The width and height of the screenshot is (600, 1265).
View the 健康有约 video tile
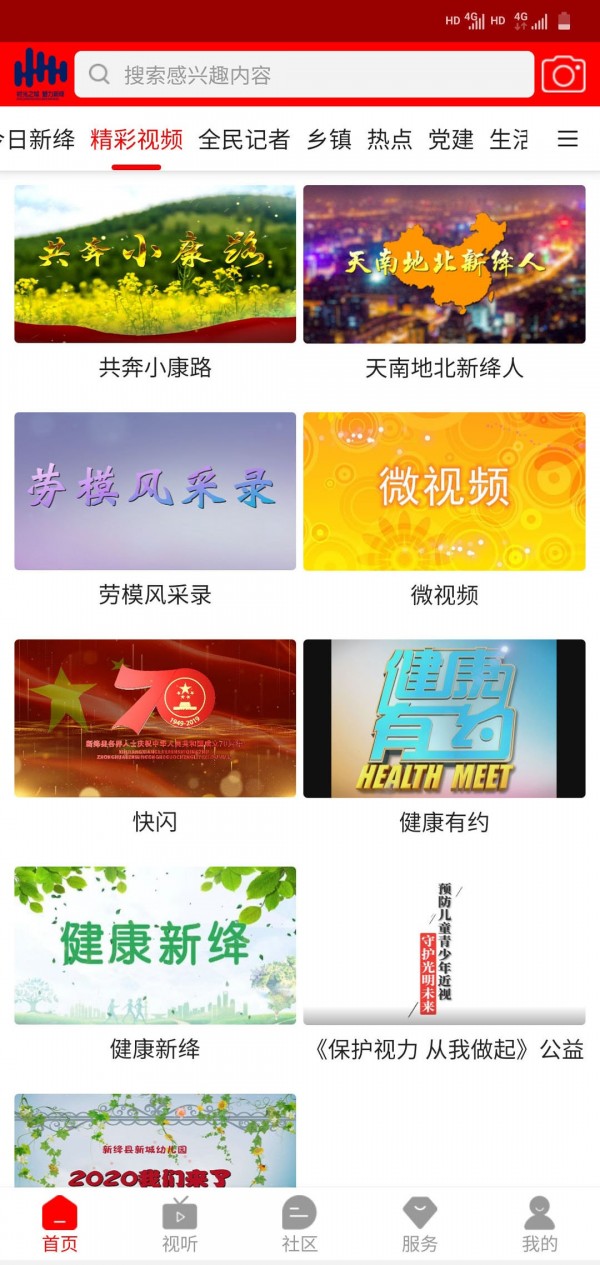coord(444,718)
